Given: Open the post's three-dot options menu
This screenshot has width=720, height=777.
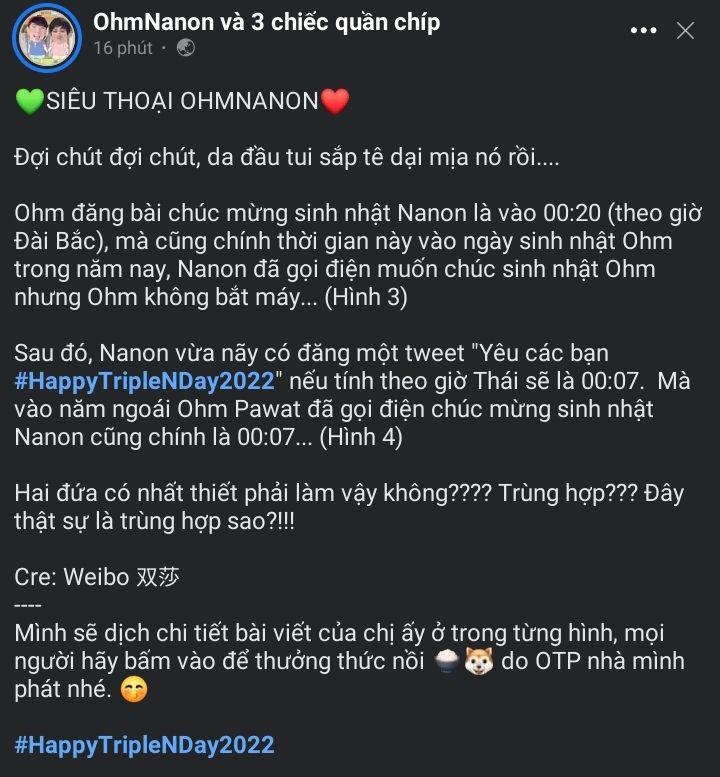Looking at the screenshot, I should pyautogui.click(x=643, y=31).
